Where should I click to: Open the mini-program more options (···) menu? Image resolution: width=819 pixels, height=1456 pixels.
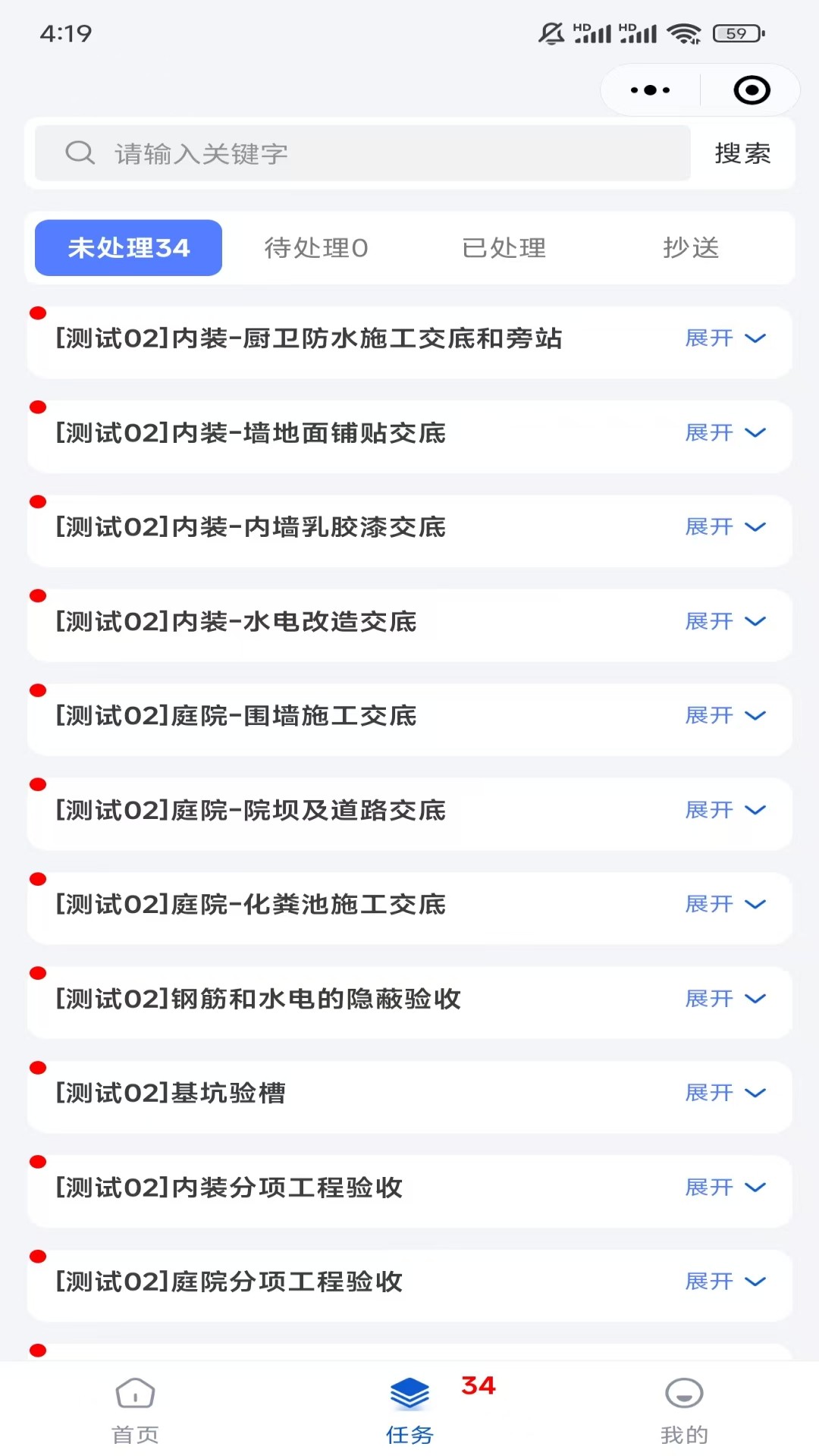(x=648, y=89)
